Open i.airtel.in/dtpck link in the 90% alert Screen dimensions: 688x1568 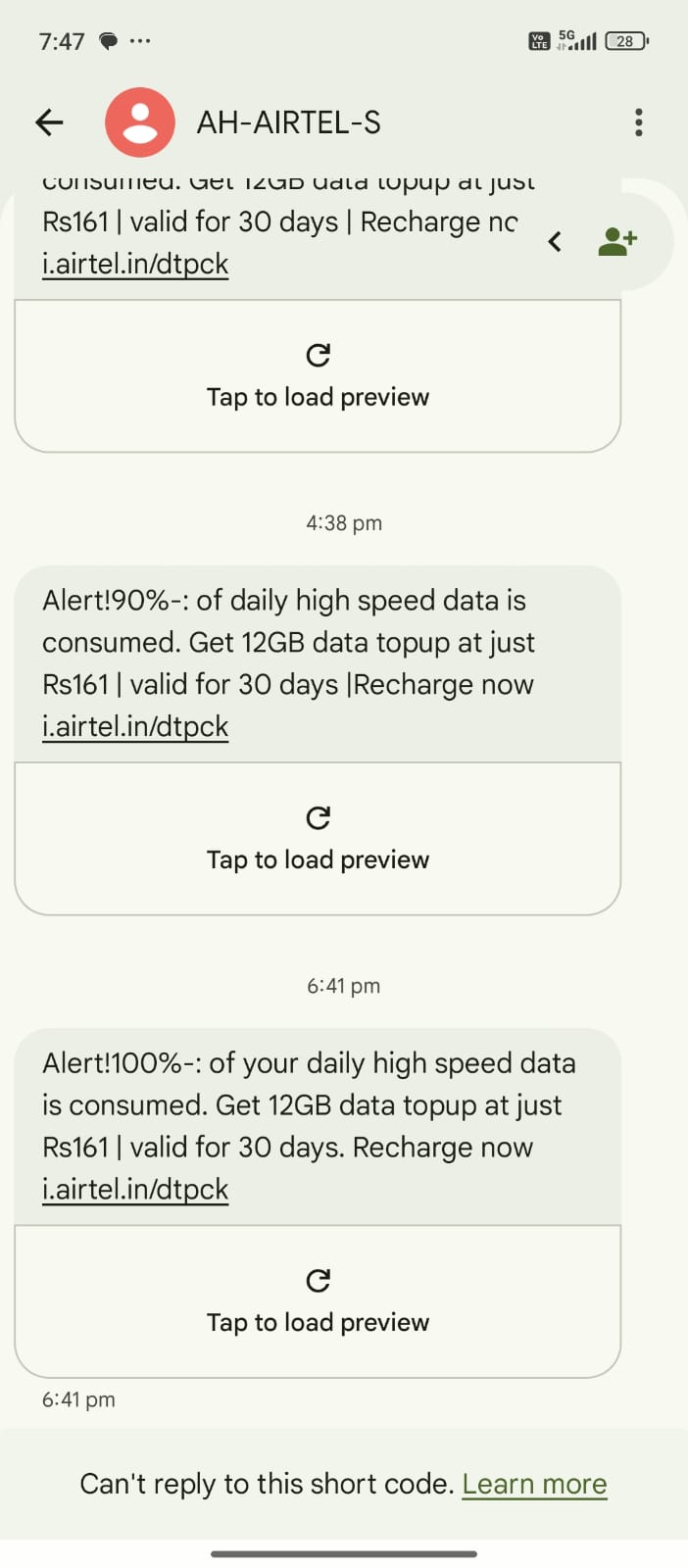click(135, 727)
